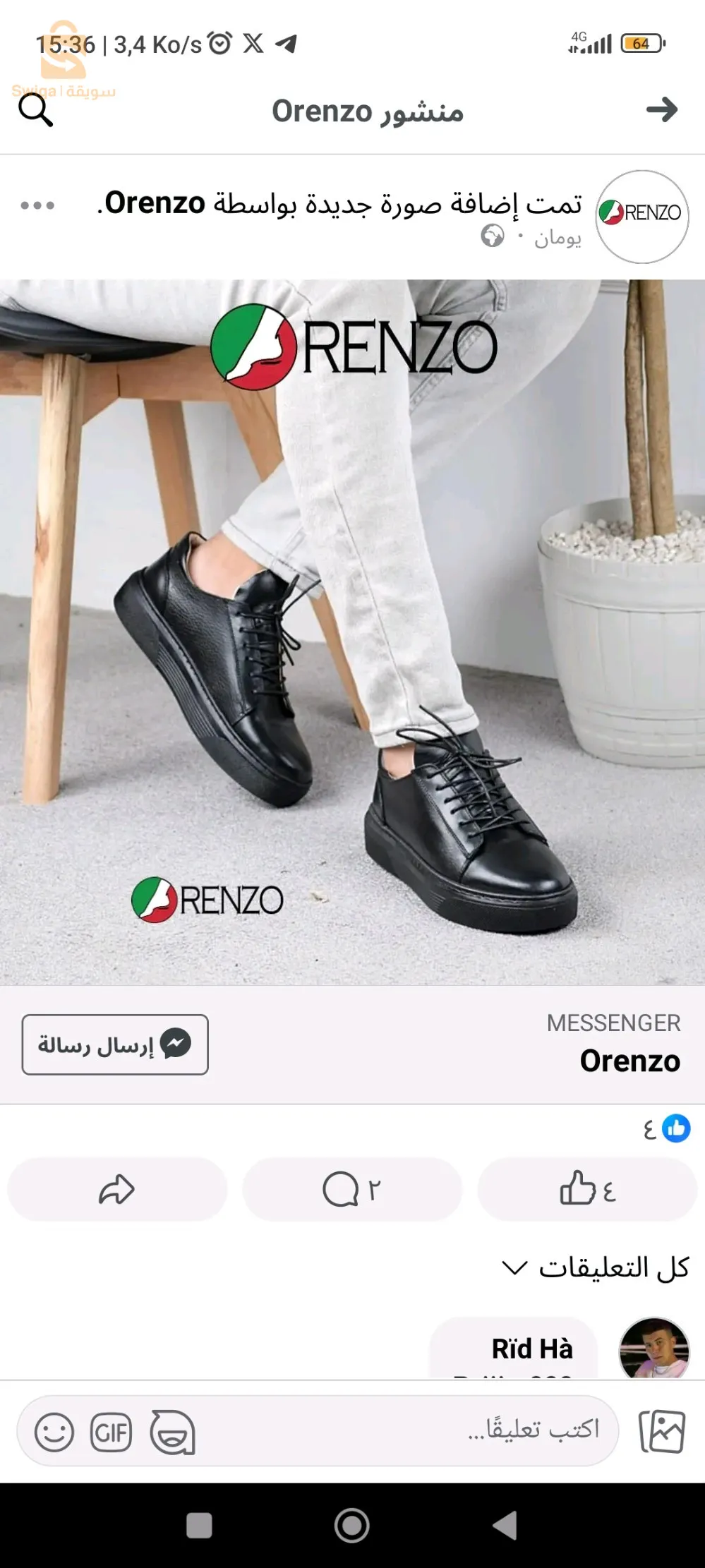The image size is (705, 1568).
Task: Tap the system back triangle
Action: [x=505, y=1526]
